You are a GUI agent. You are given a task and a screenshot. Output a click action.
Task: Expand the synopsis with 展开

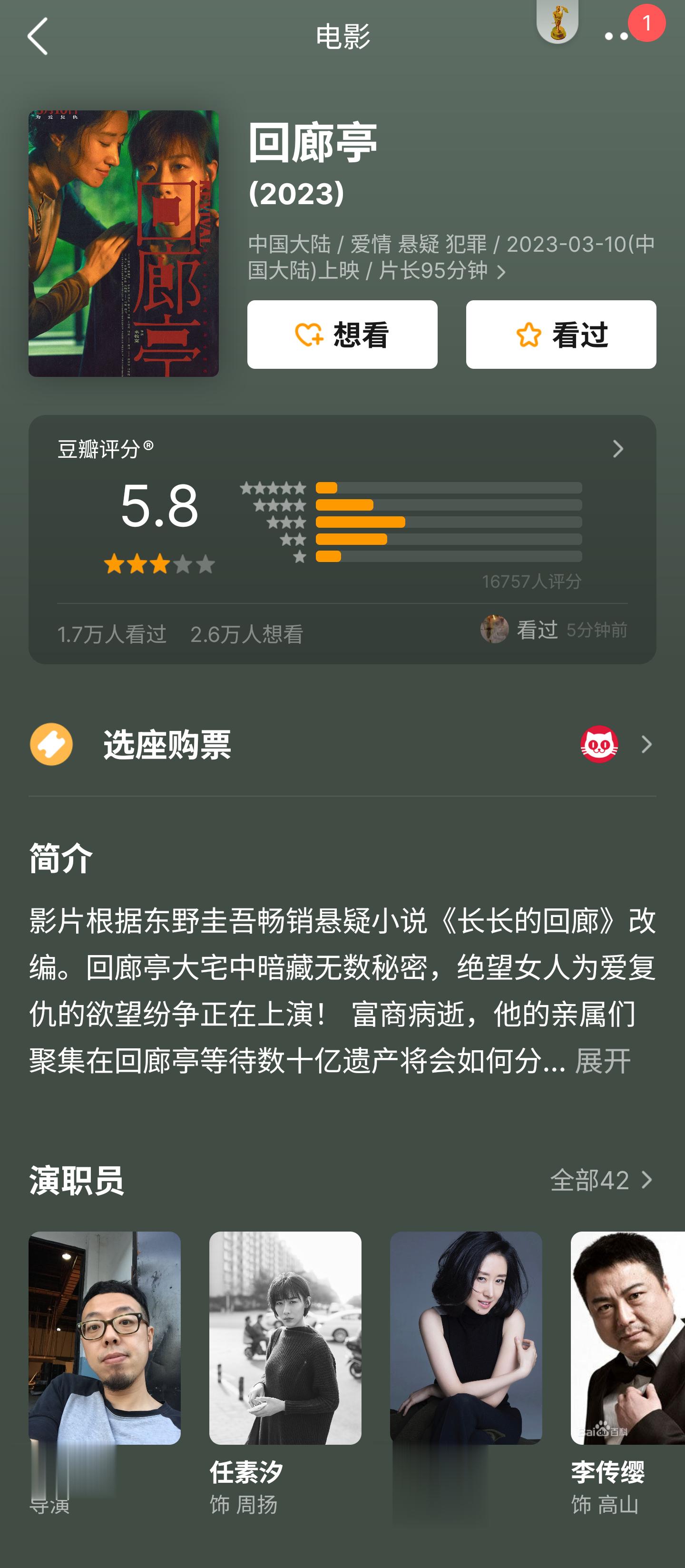pyautogui.click(x=602, y=1061)
